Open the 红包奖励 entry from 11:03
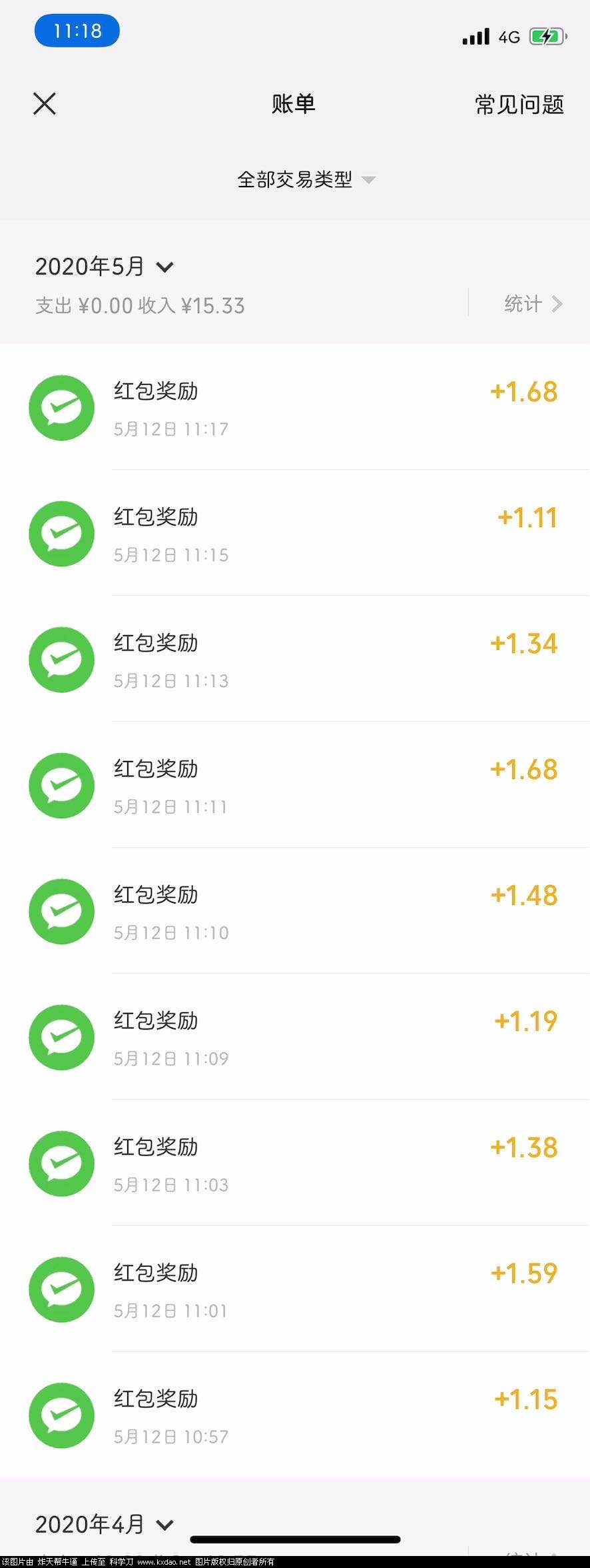The image size is (590, 1568). coord(294,1164)
